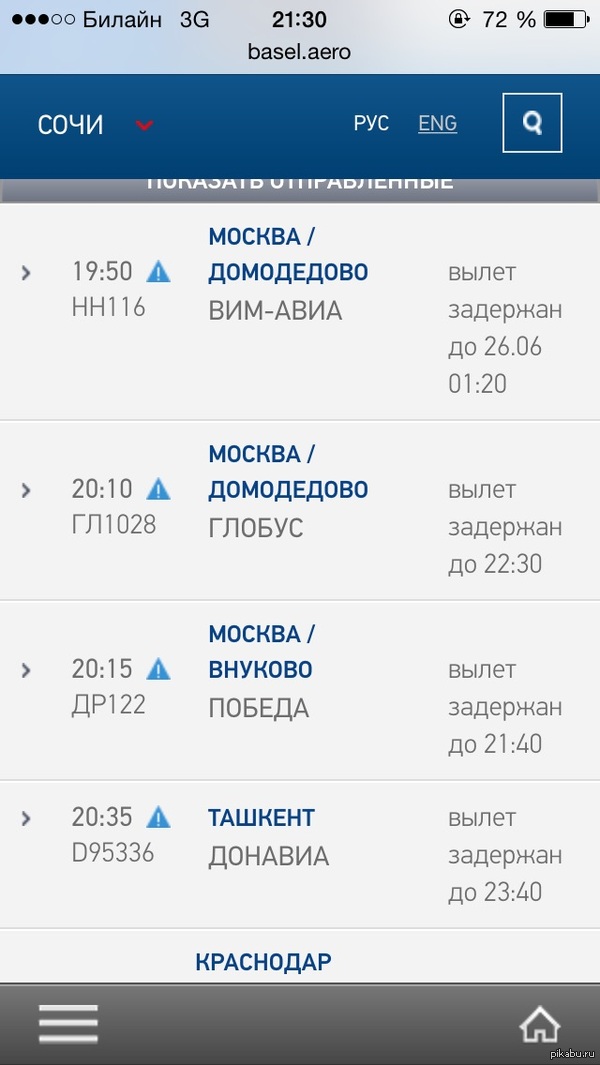Open the search magnifier

click(x=532, y=123)
